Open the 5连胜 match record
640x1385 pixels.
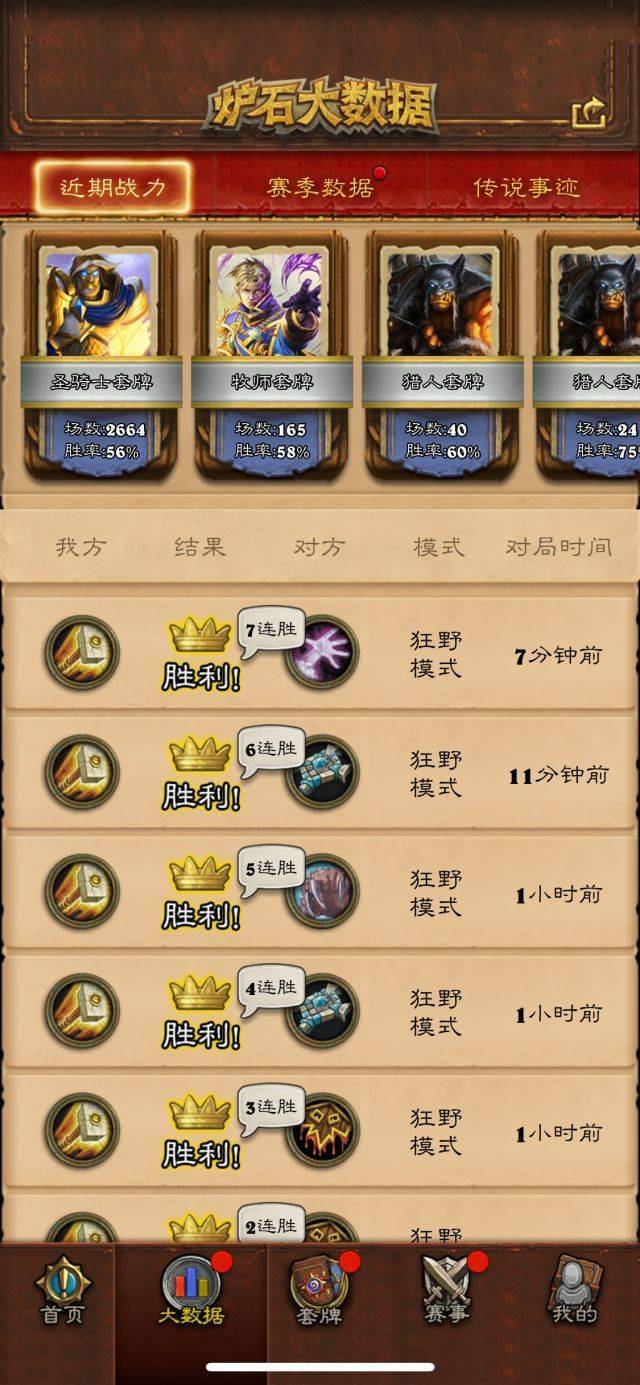click(320, 892)
